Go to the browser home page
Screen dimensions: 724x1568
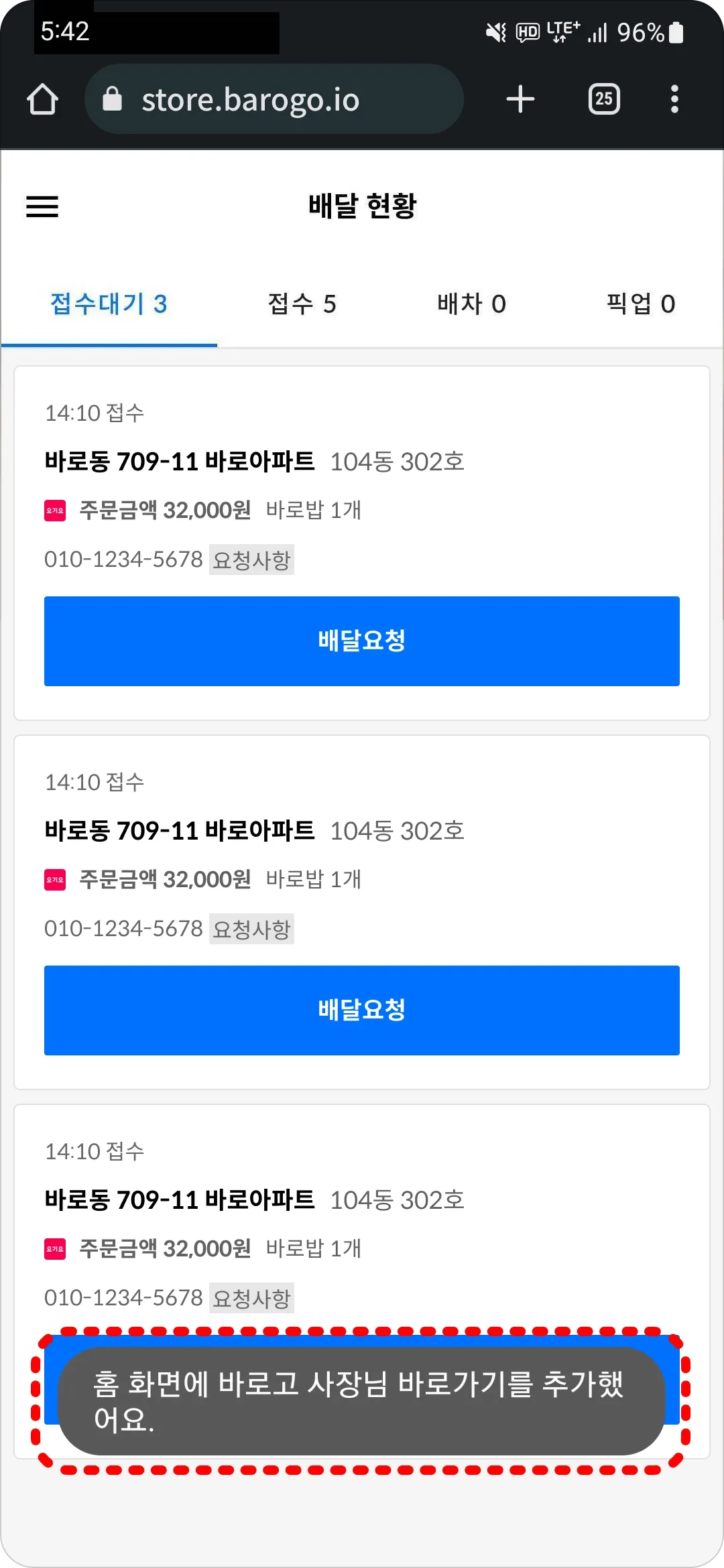[x=43, y=99]
